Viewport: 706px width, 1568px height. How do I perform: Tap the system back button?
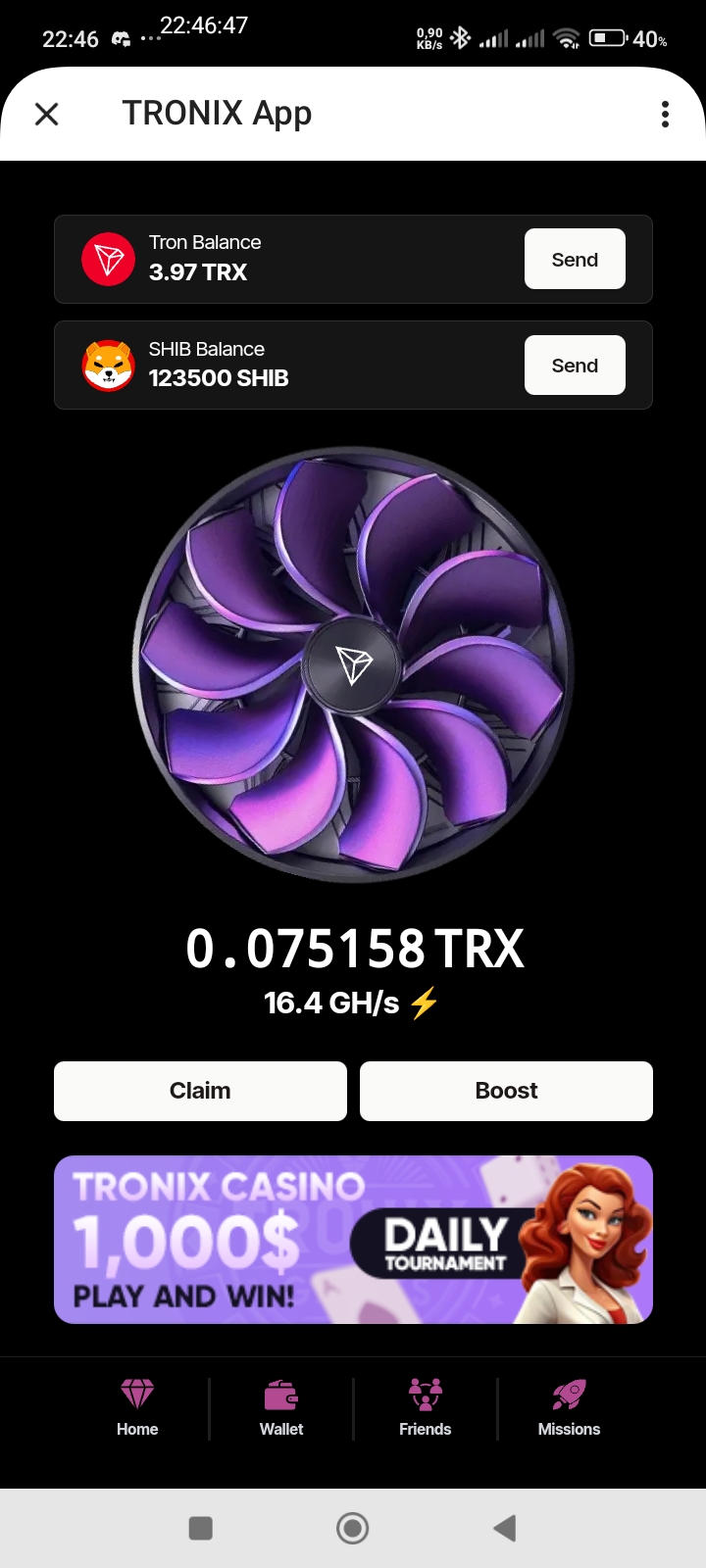[x=504, y=1528]
